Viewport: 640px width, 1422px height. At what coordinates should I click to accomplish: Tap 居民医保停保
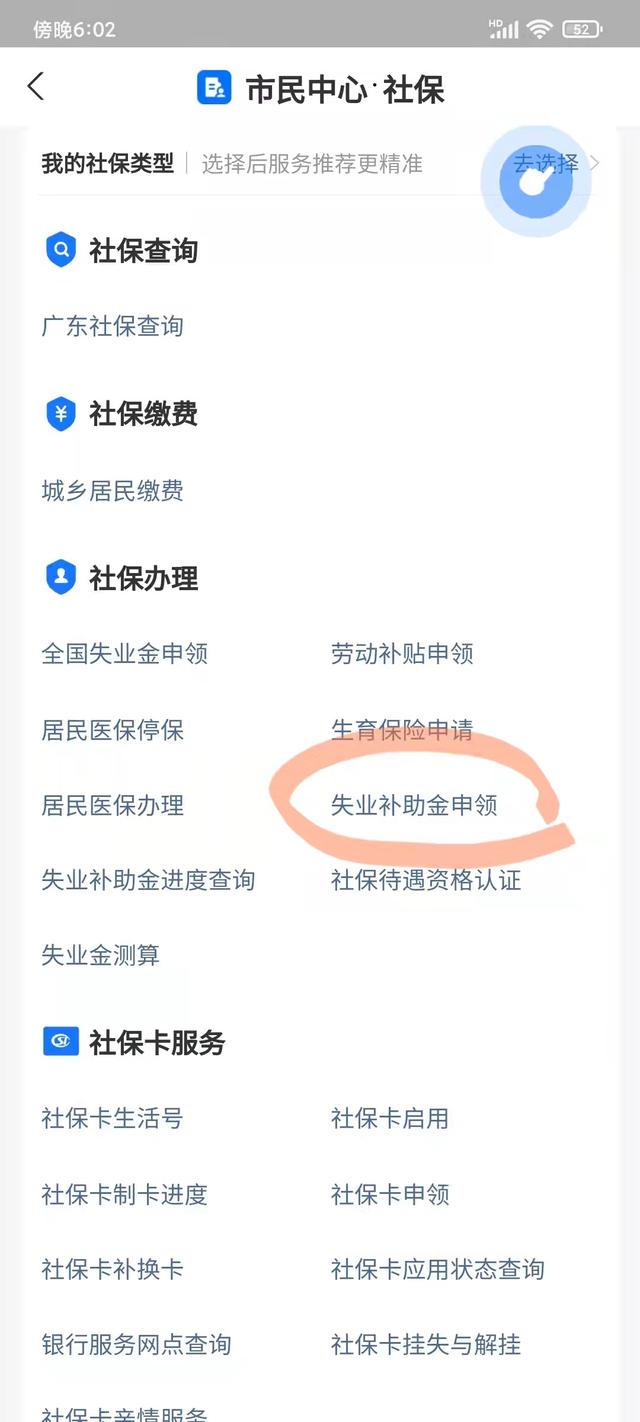pos(112,730)
